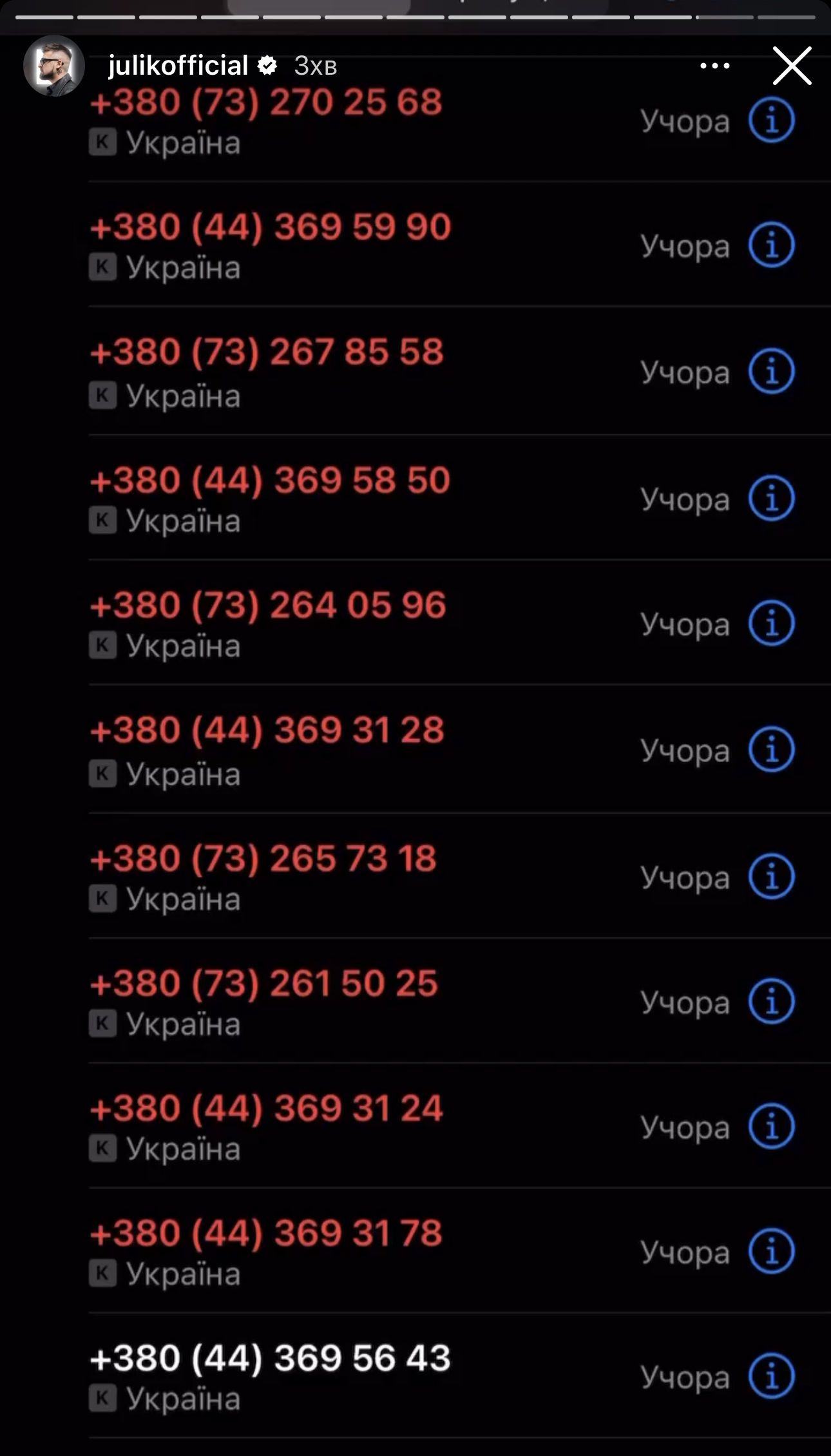Open julikofficial's profile picture

point(54,66)
